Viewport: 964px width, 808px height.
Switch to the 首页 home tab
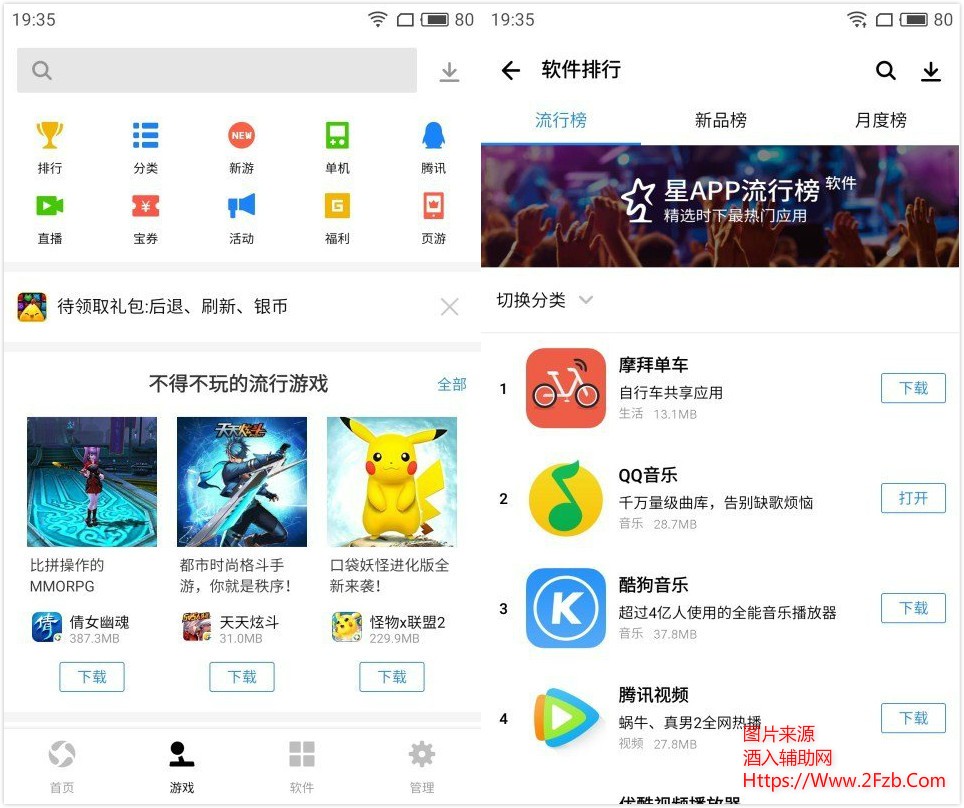coord(62,766)
